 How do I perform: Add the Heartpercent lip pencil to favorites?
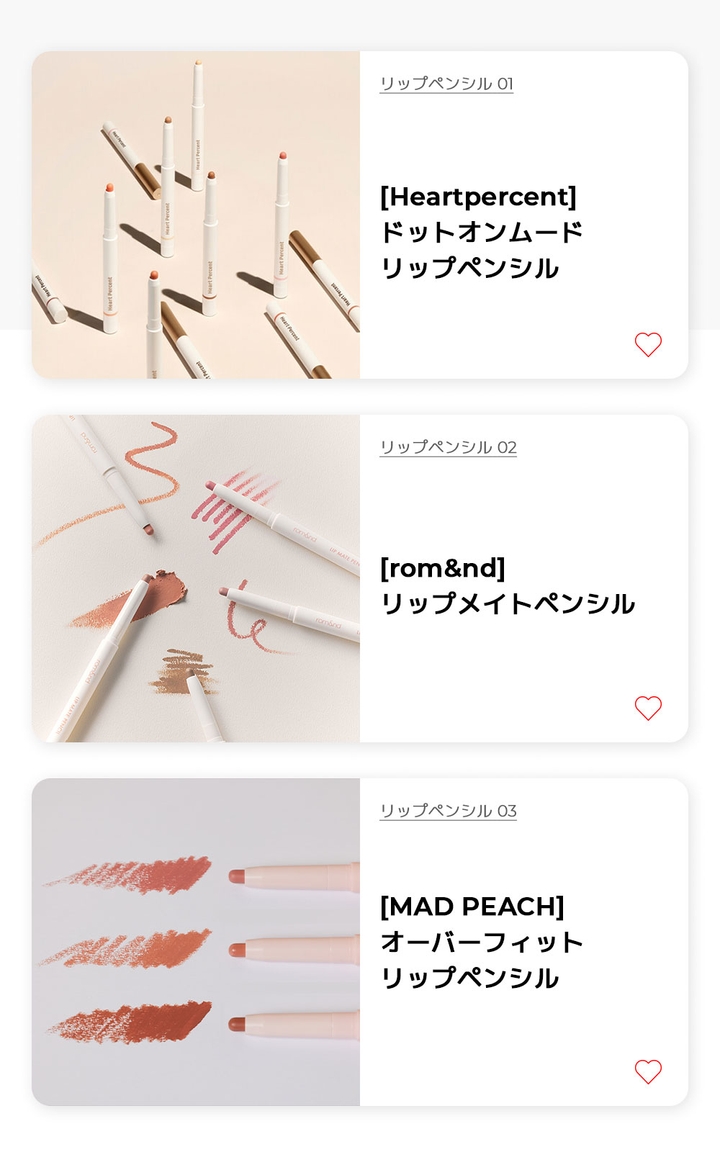pyautogui.click(x=648, y=345)
